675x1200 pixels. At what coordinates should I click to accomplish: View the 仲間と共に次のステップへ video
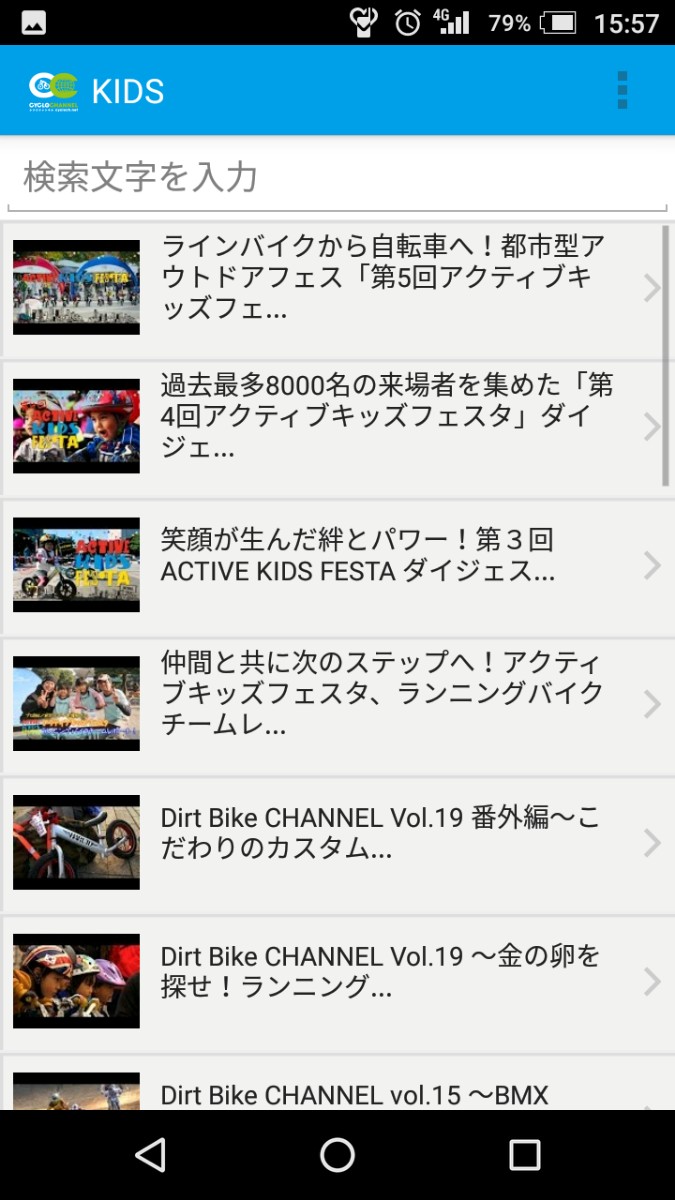(336, 705)
